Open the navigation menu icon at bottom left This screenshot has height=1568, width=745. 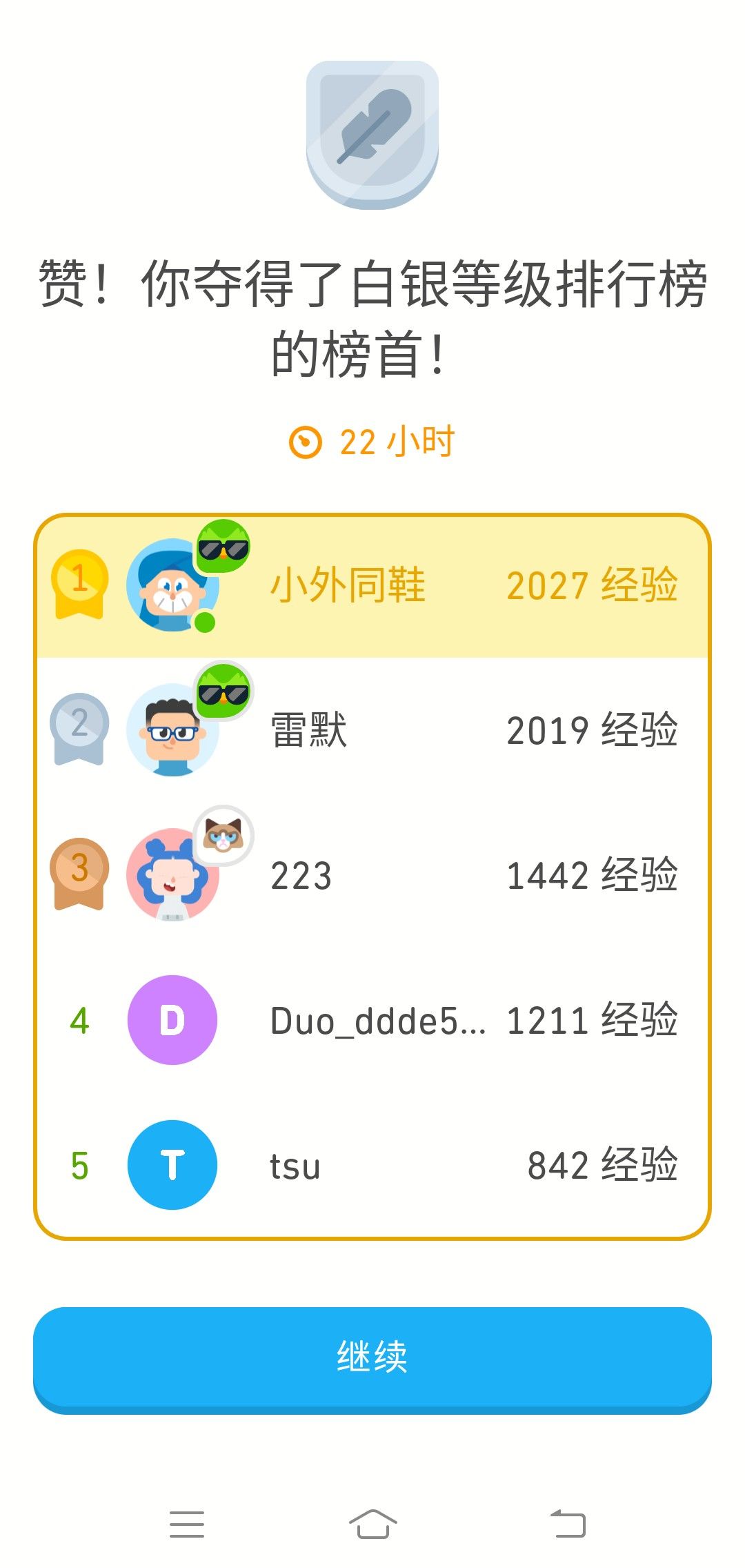pyautogui.click(x=186, y=1522)
